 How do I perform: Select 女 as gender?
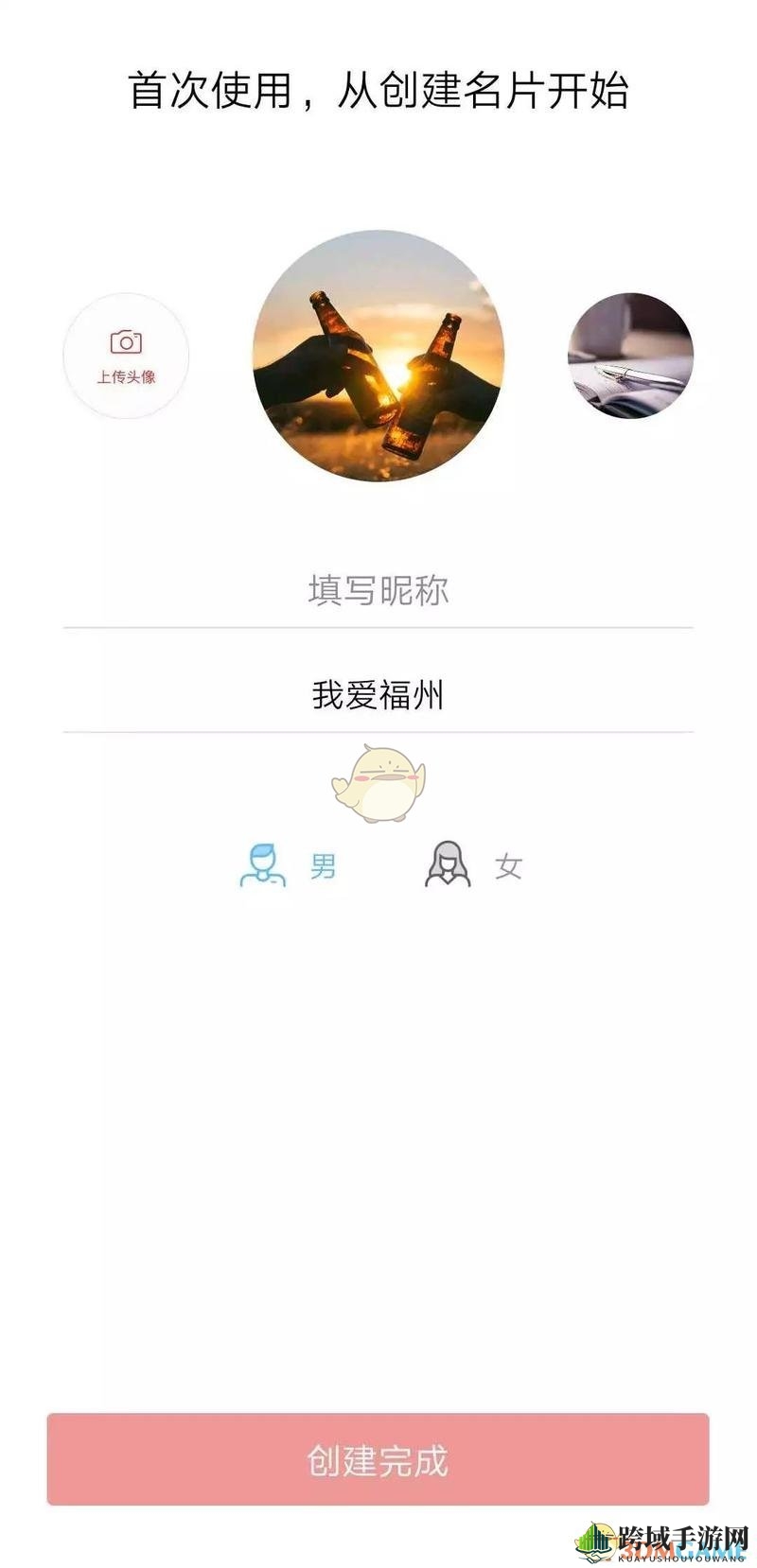click(x=472, y=864)
